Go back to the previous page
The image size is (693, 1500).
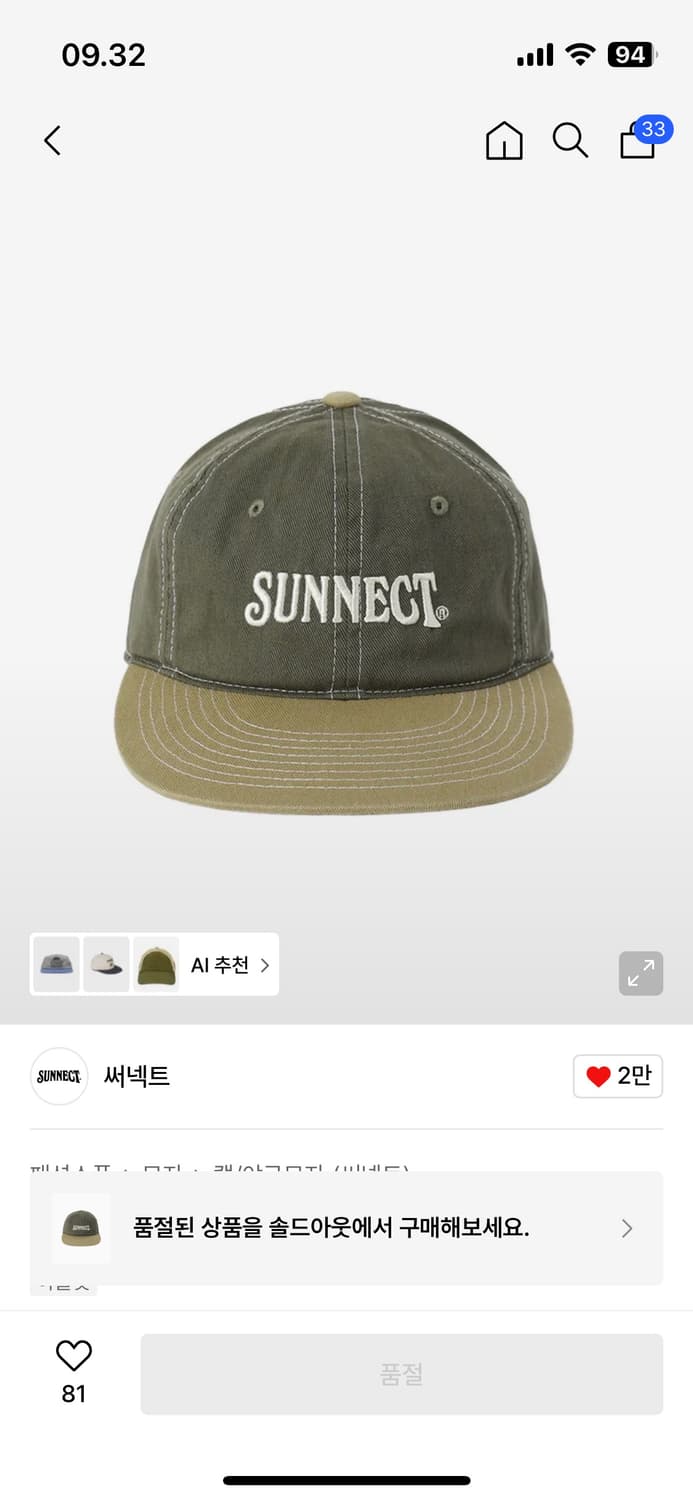click(53, 141)
